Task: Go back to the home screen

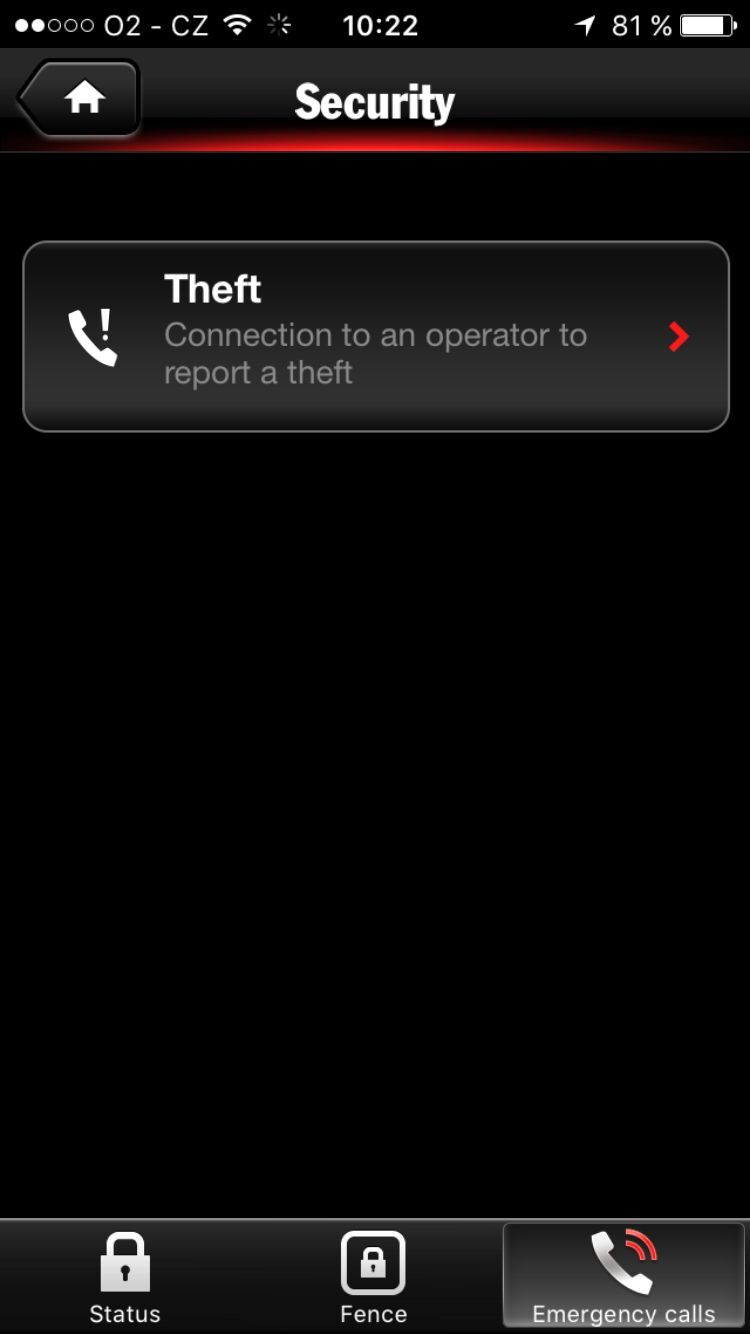Action: [x=80, y=98]
